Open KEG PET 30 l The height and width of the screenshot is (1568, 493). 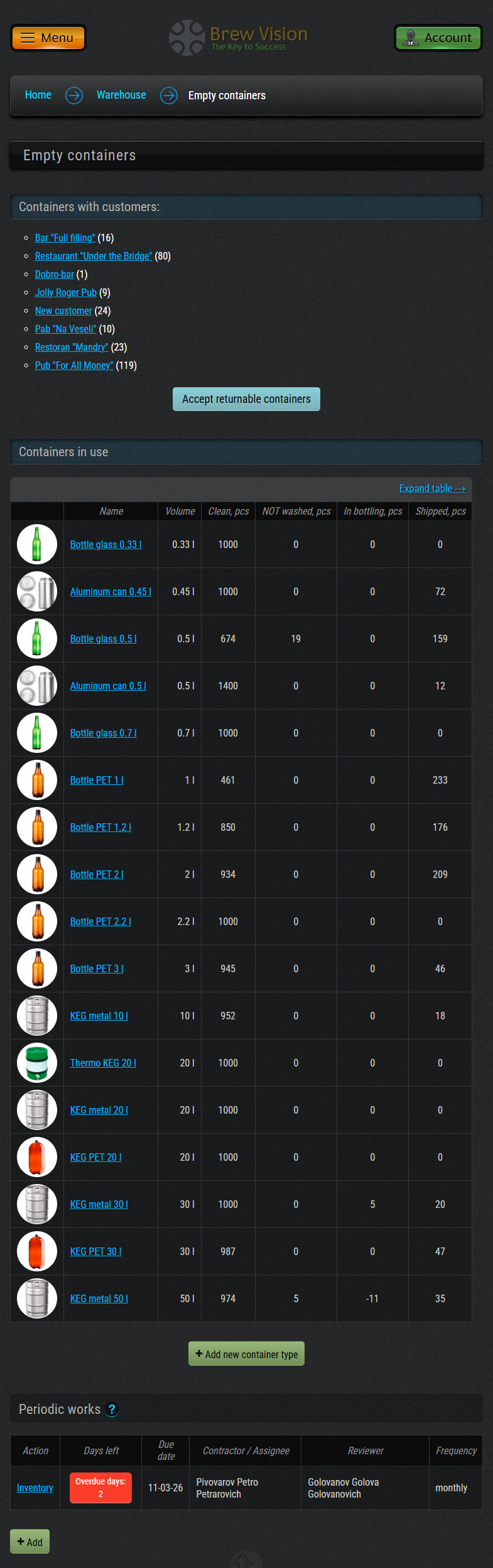tap(95, 1251)
